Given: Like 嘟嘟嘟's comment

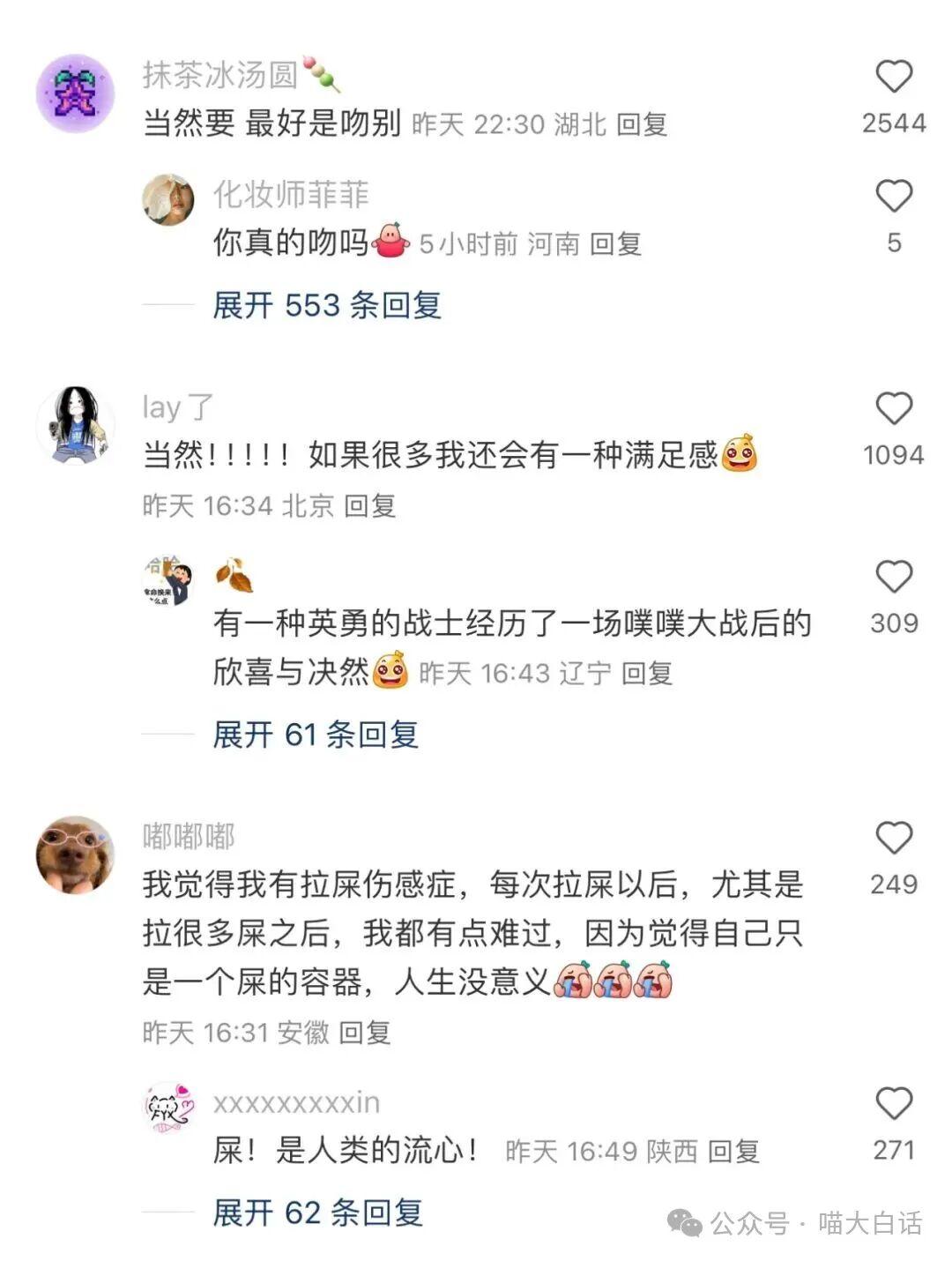Looking at the screenshot, I should tap(893, 838).
